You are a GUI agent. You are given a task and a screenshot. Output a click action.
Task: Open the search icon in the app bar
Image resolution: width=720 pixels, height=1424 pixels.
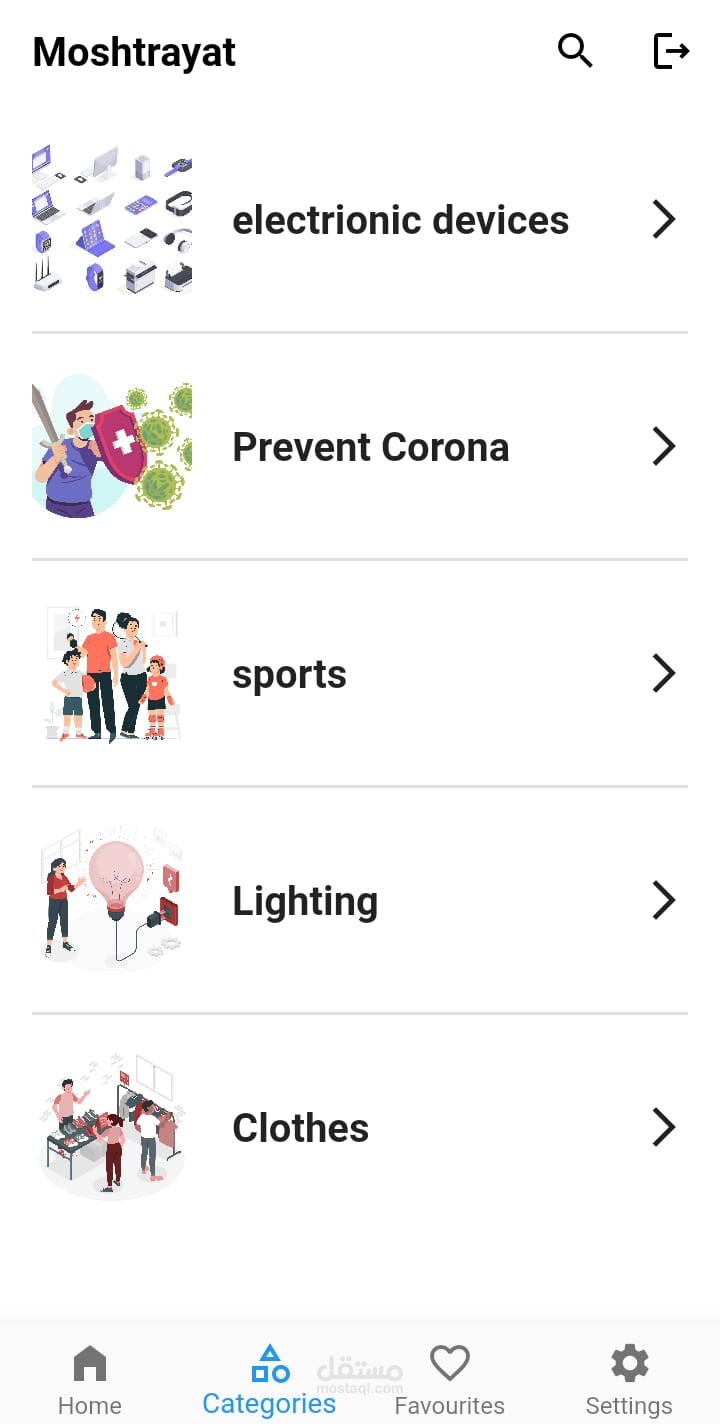[x=575, y=50]
